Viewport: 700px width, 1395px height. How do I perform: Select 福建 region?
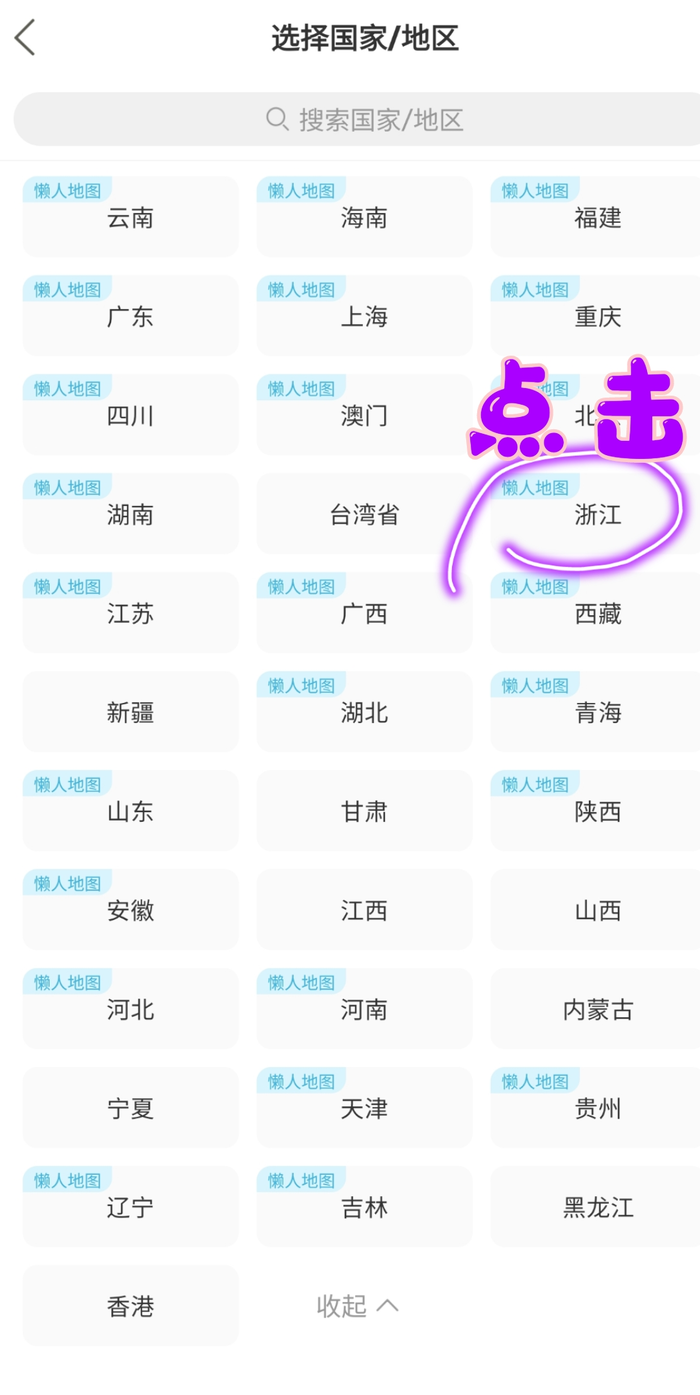598,217
